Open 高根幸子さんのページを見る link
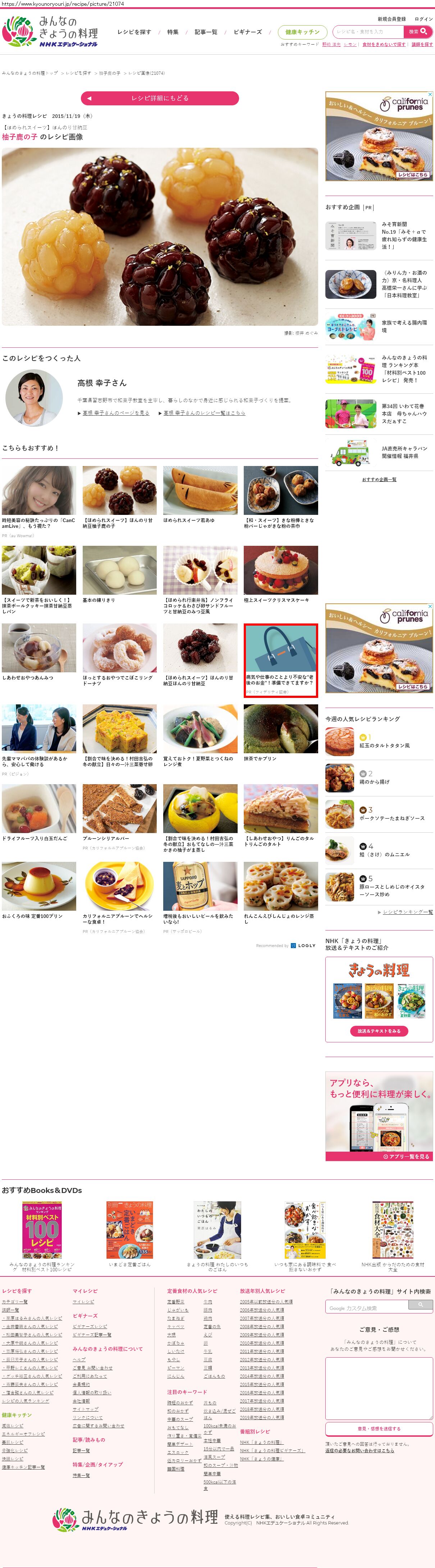The width and height of the screenshot is (435, 1568). pos(115,413)
